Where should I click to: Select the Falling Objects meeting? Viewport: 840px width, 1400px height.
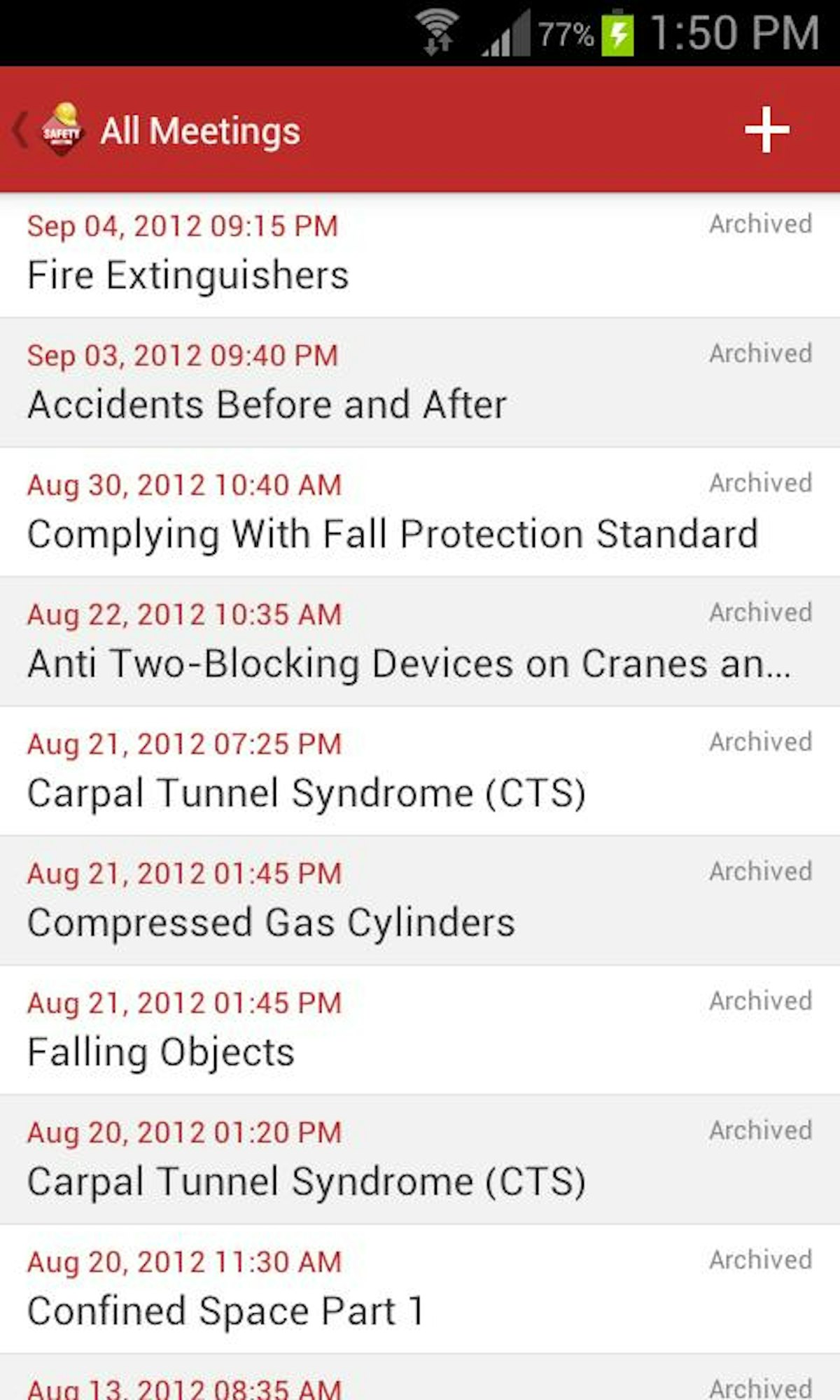(x=160, y=1051)
